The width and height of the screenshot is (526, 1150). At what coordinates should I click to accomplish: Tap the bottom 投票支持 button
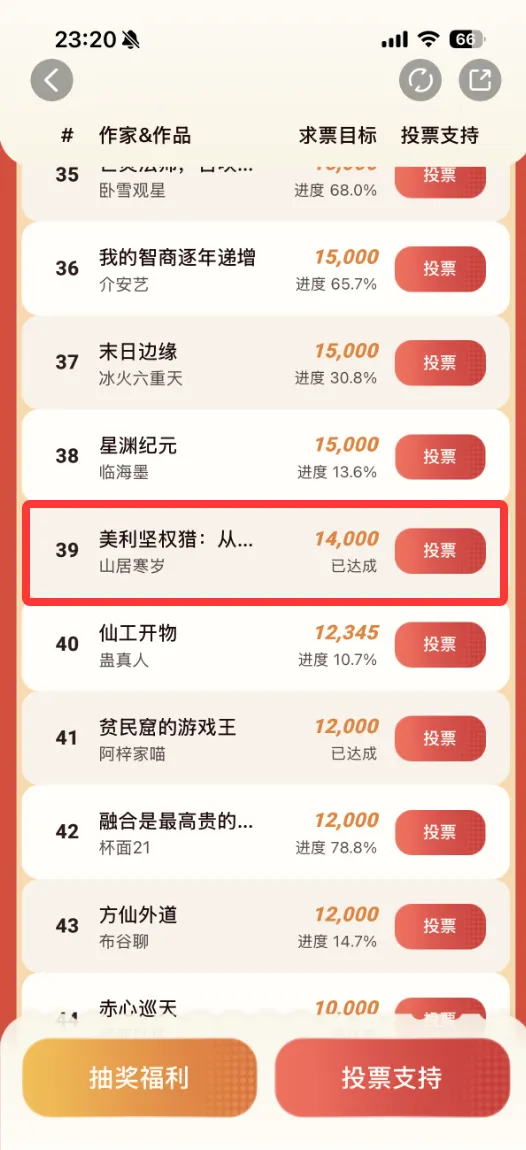coord(392,1077)
